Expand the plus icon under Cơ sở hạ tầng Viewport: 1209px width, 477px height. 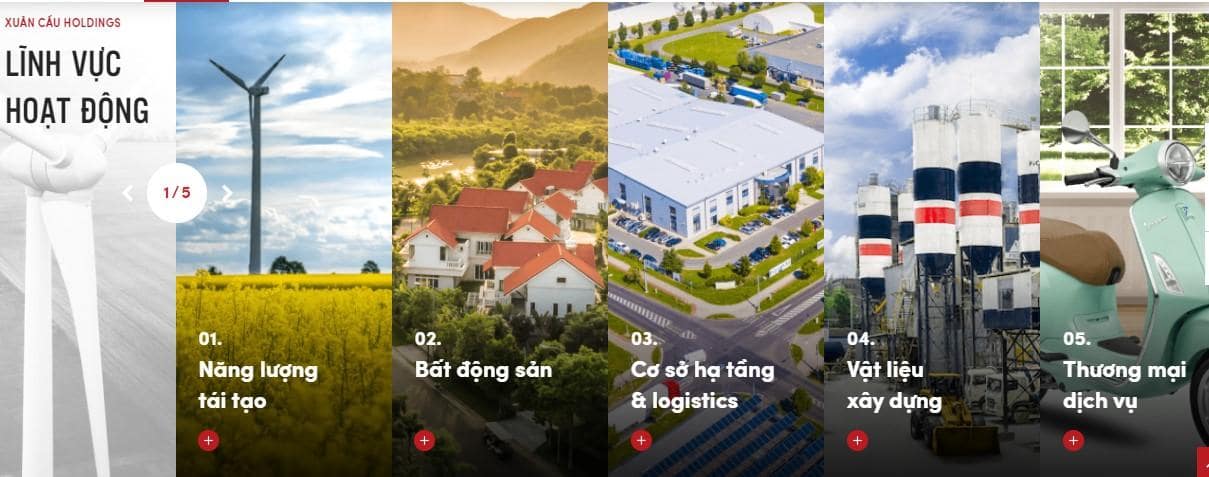(641, 440)
